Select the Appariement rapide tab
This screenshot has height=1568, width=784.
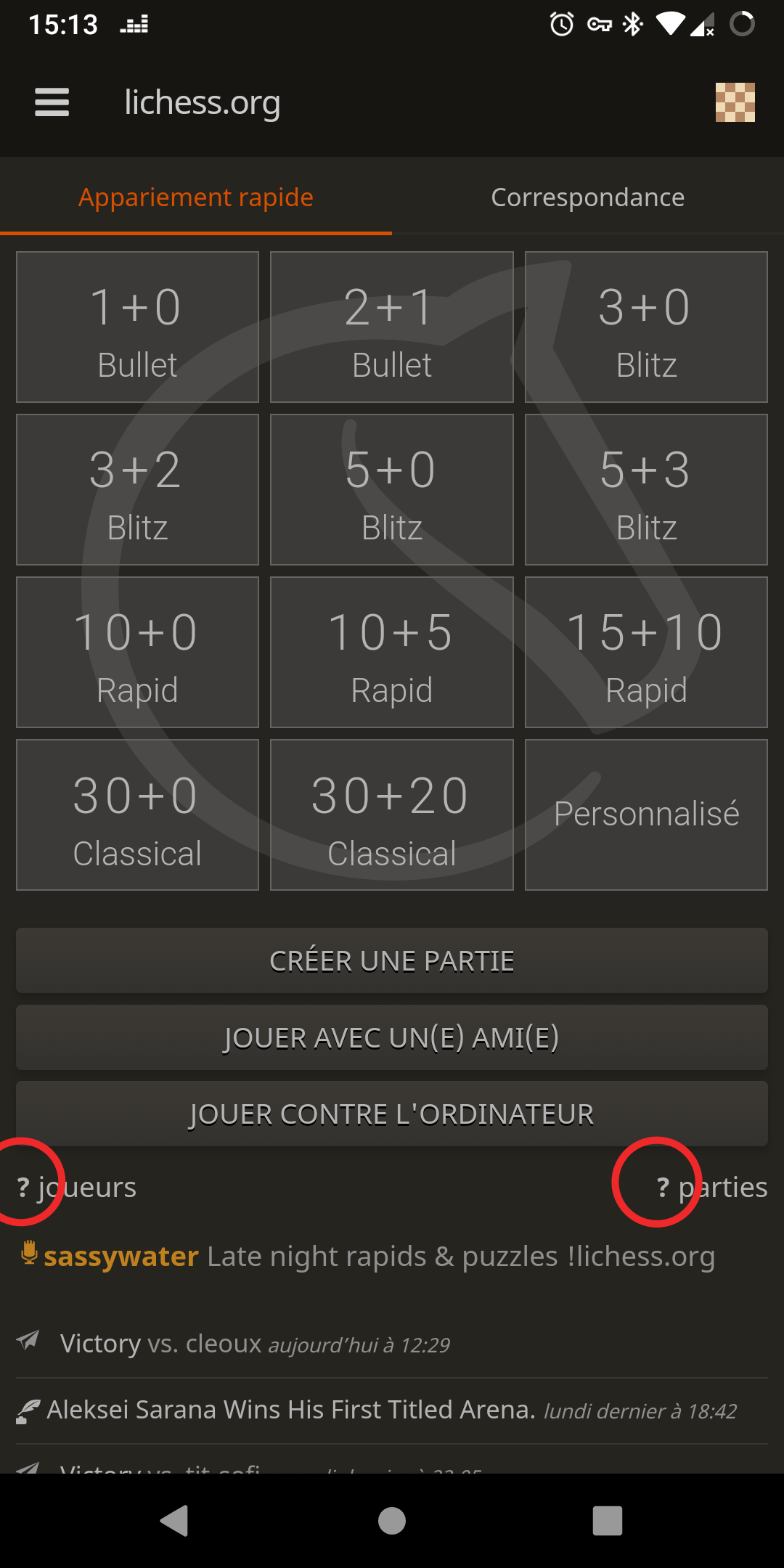[x=196, y=197]
